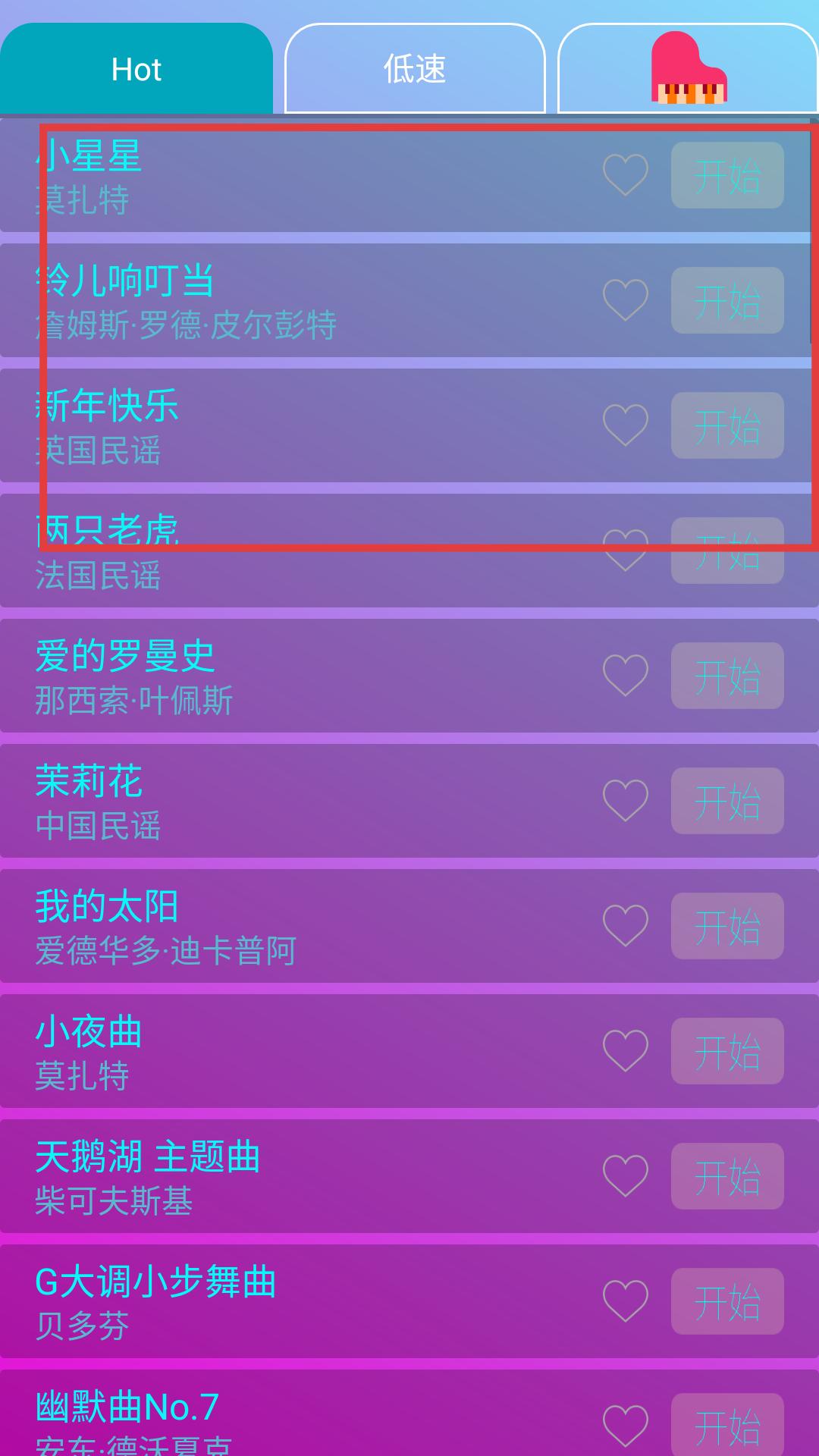Screen dimensions: 819x1456
Task: Add 茉莉花 to favorites
Action: point(626,801)
